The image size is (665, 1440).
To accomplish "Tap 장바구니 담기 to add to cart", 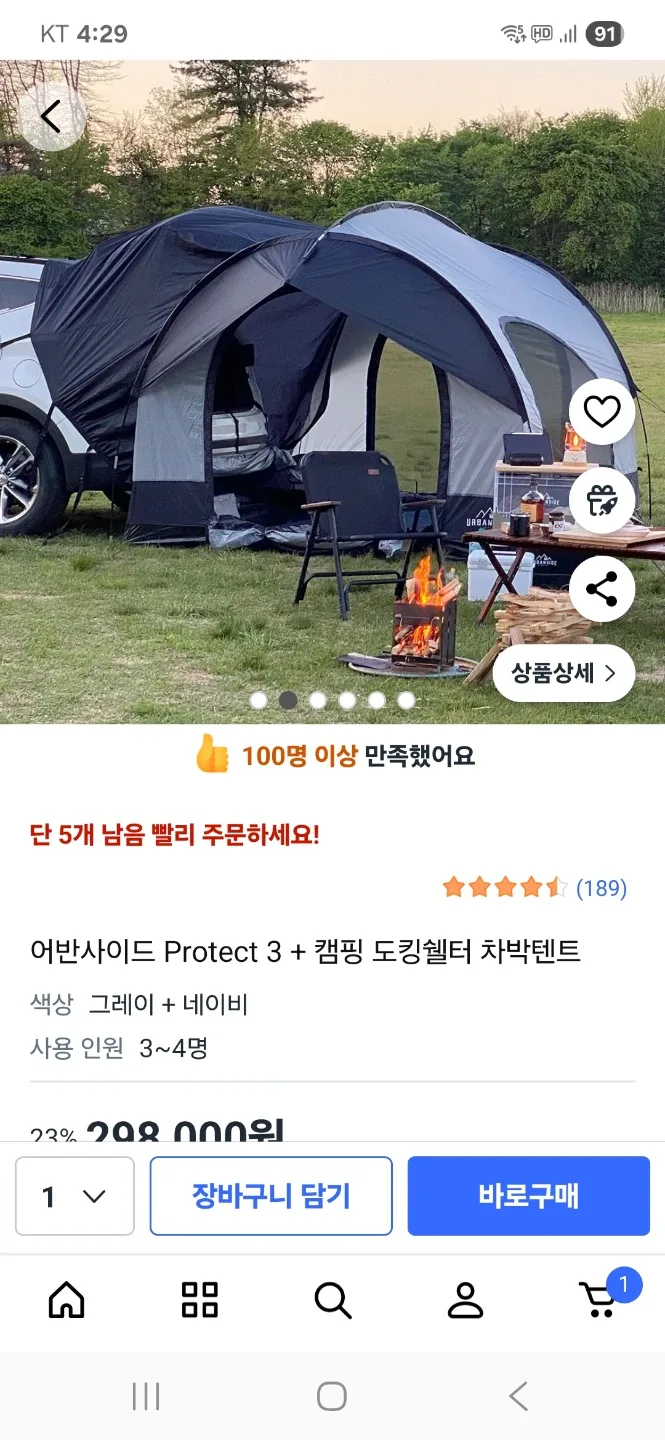I will click(271, 1196).
